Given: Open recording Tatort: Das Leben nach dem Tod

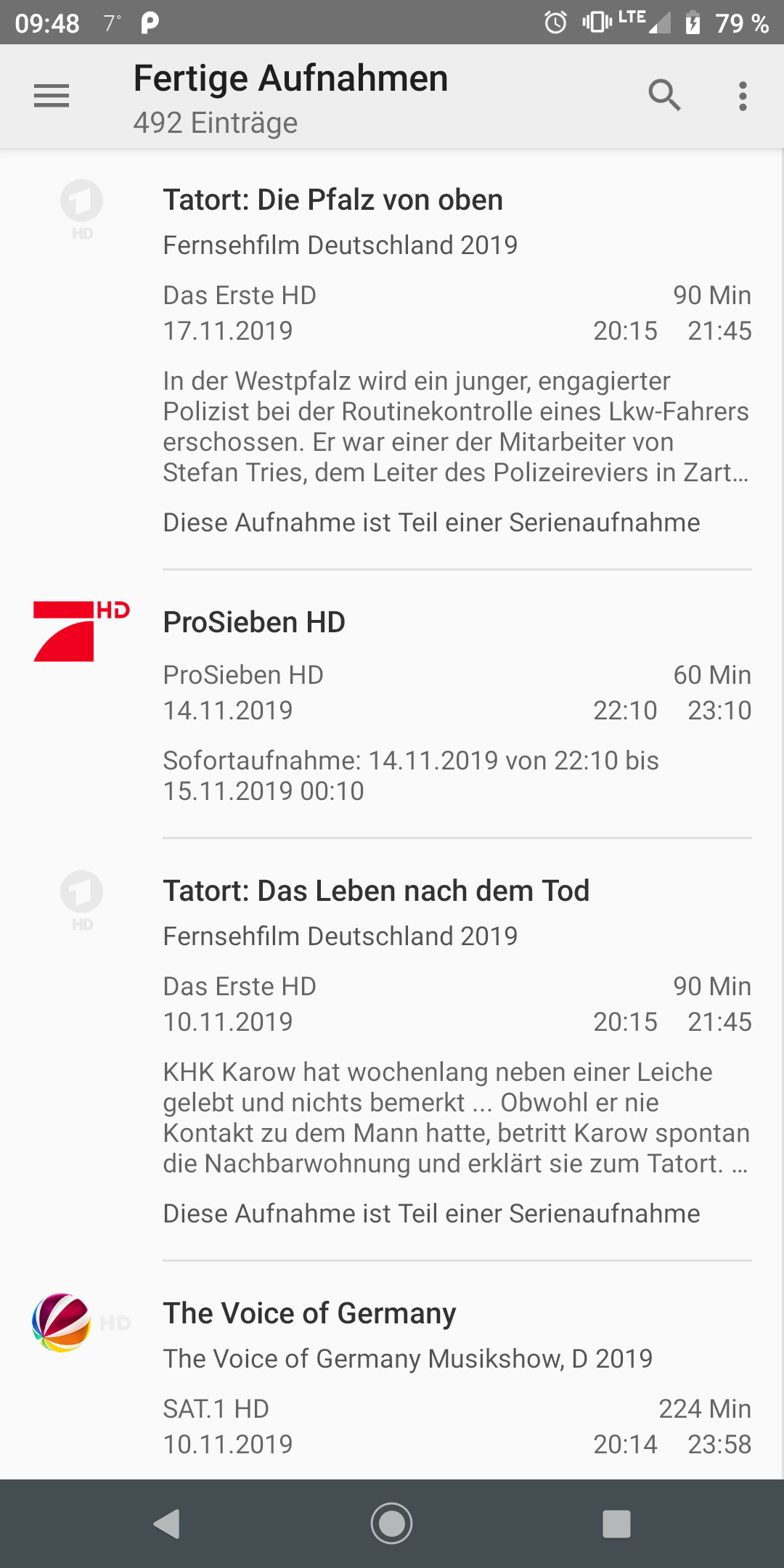Looking at the screenshot, I should pos(392,1050).
